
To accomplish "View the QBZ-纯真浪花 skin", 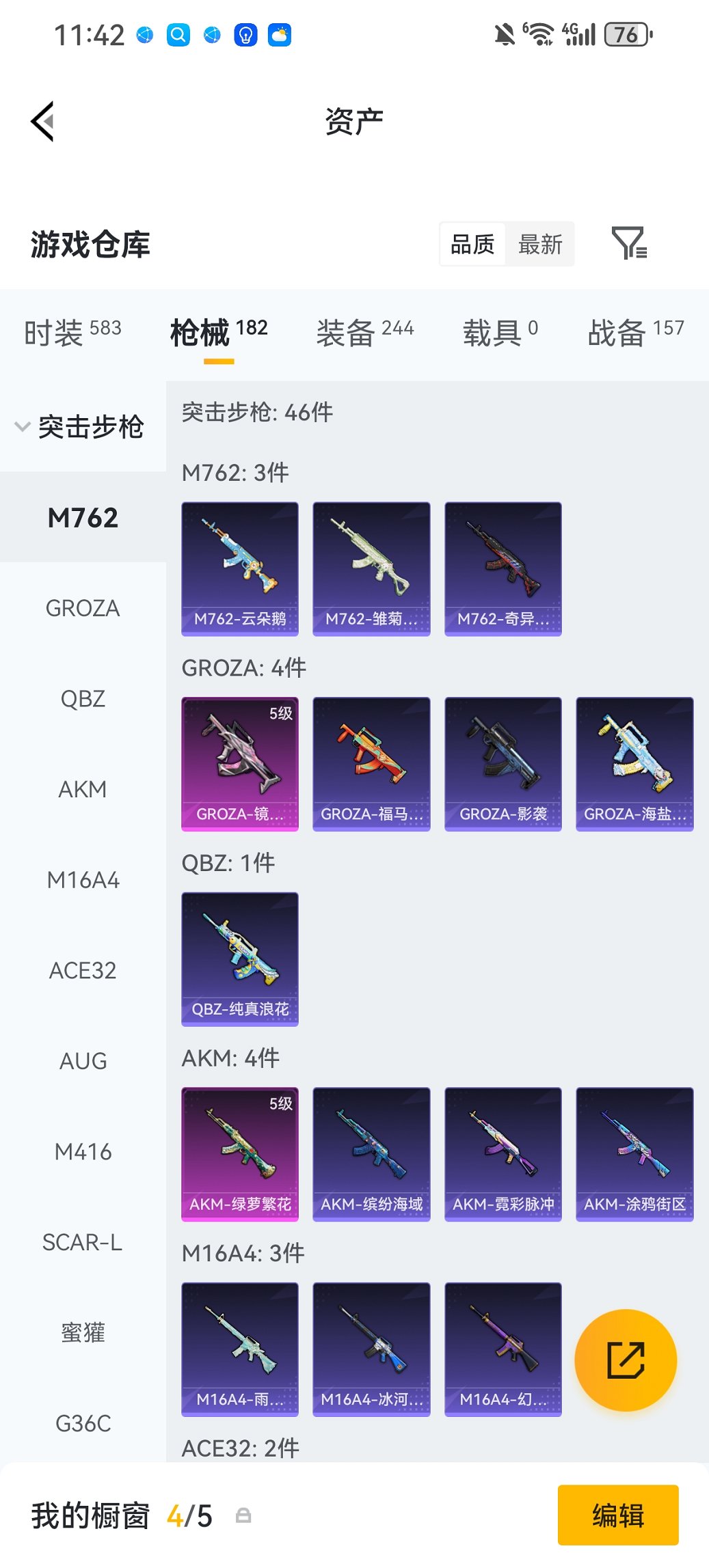I will pyautogui.click(x=240, y=959).
